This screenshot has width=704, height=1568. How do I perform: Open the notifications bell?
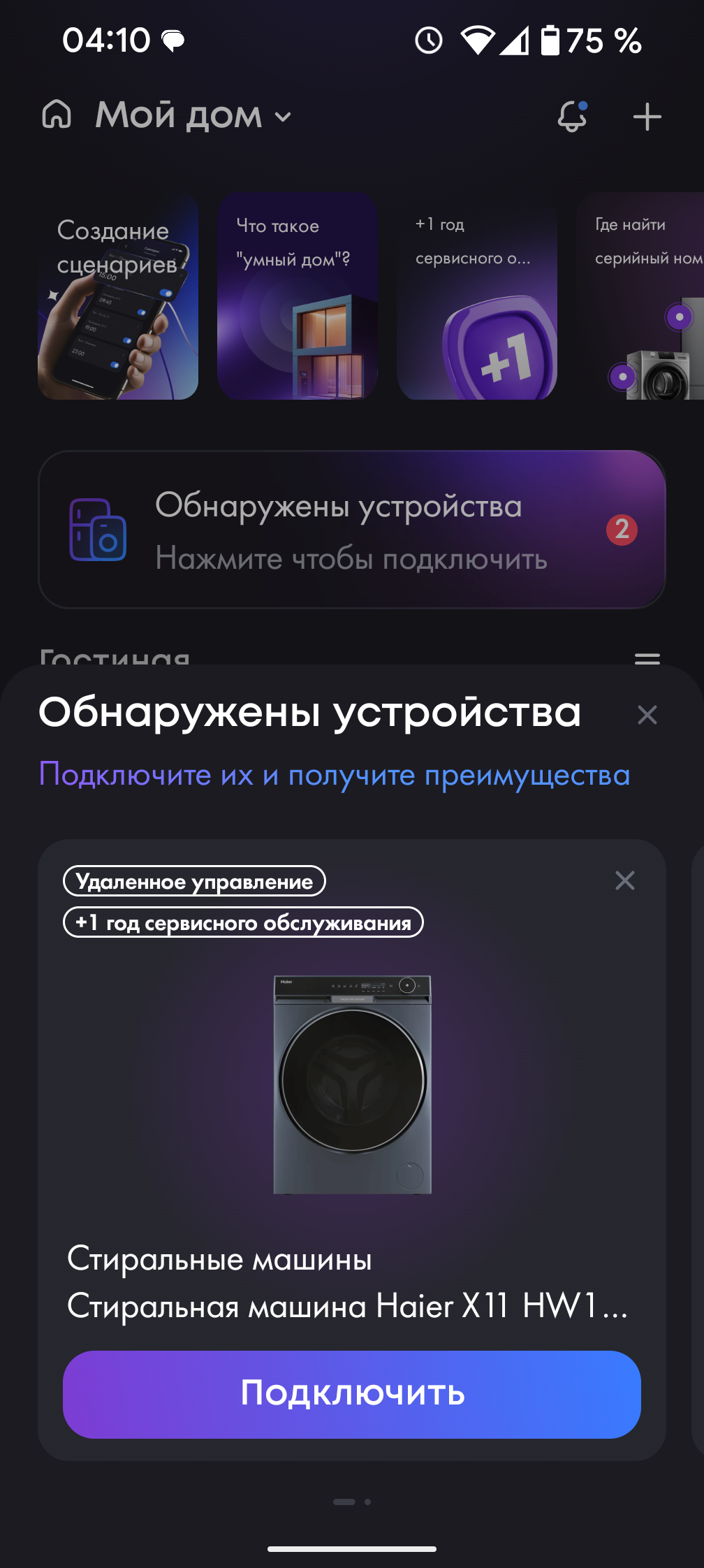point(573,116)
